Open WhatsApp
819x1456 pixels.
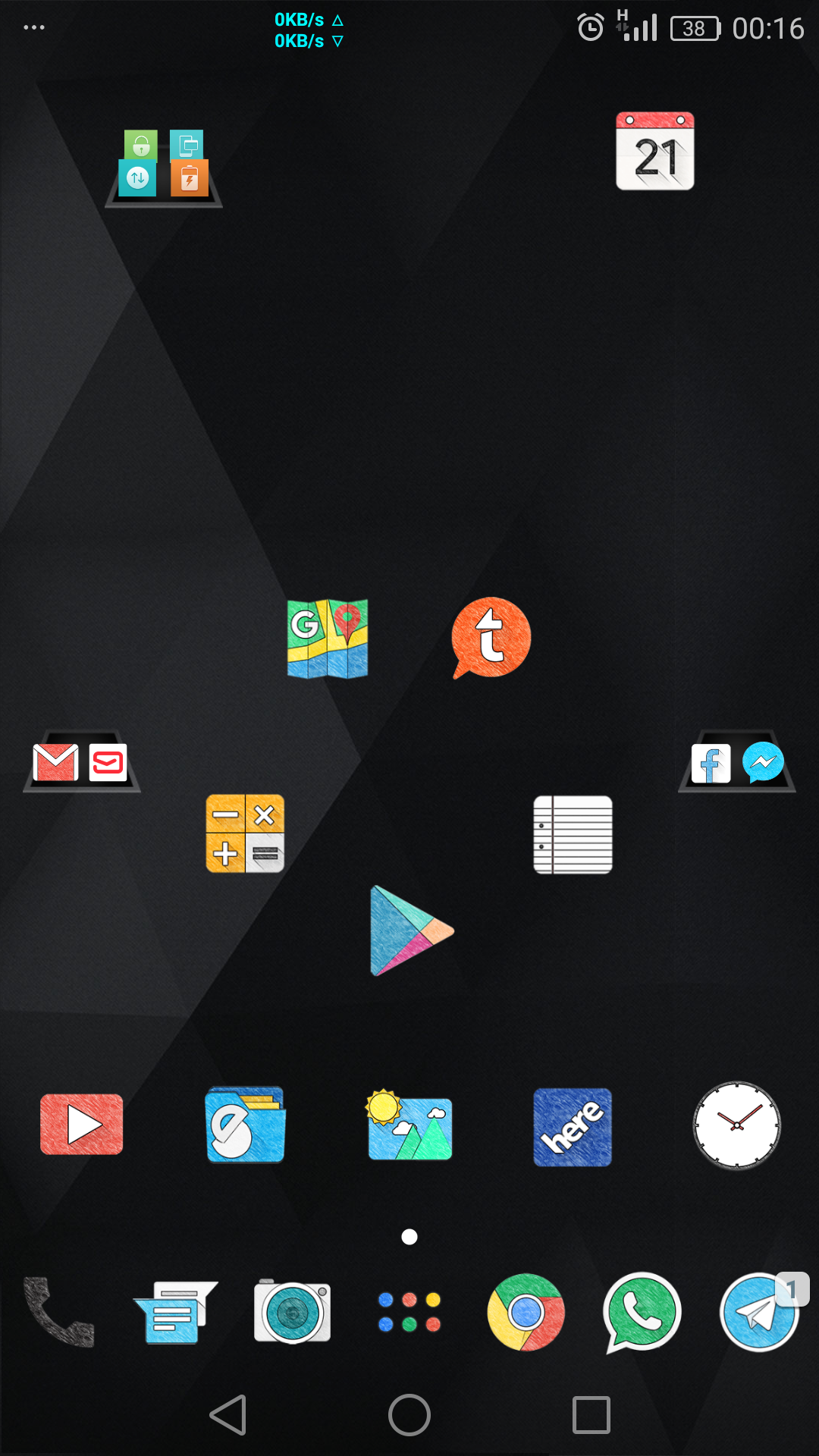click(642, 1312)
